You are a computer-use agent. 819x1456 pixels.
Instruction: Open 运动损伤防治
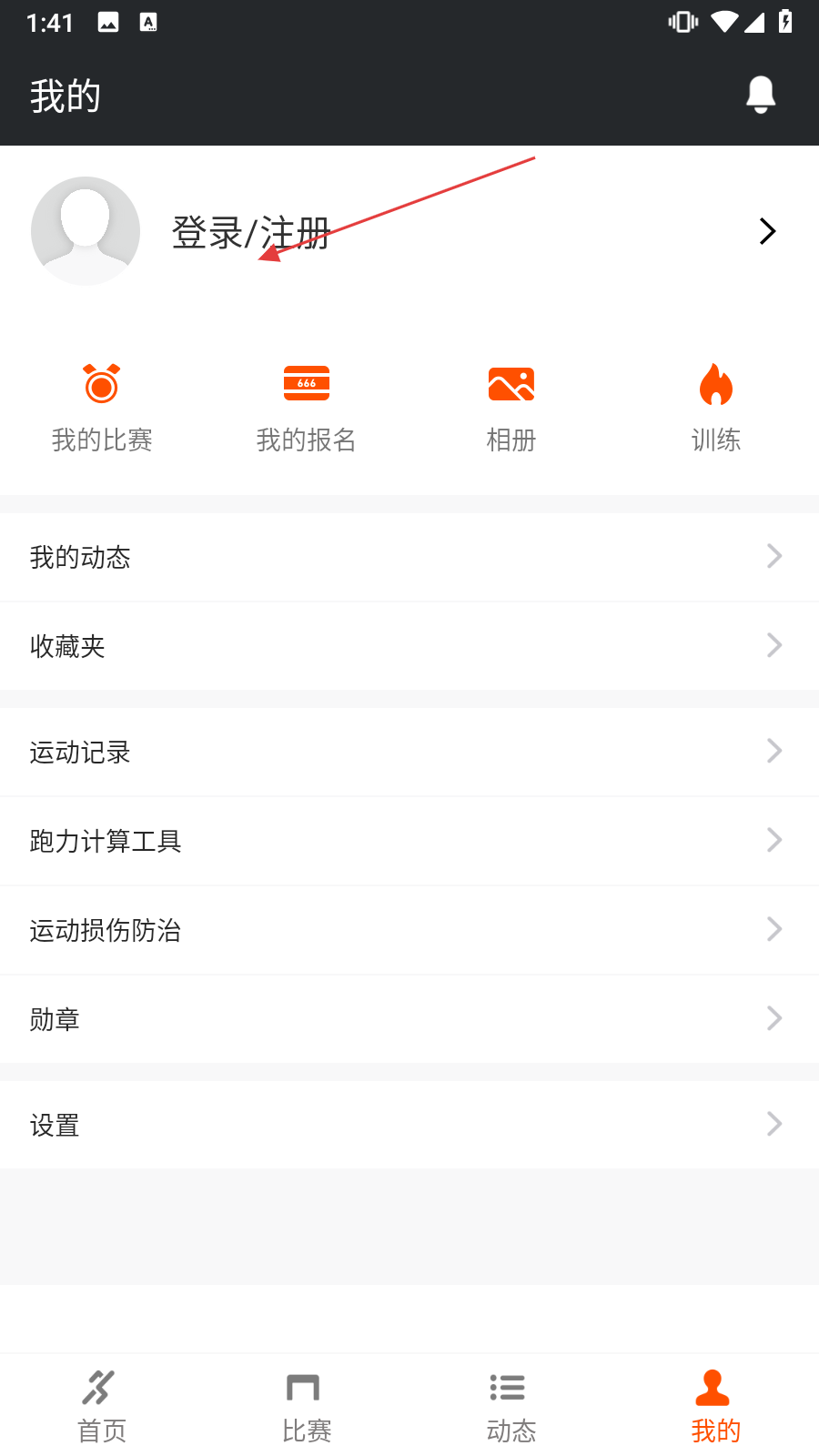pos(409,930)
